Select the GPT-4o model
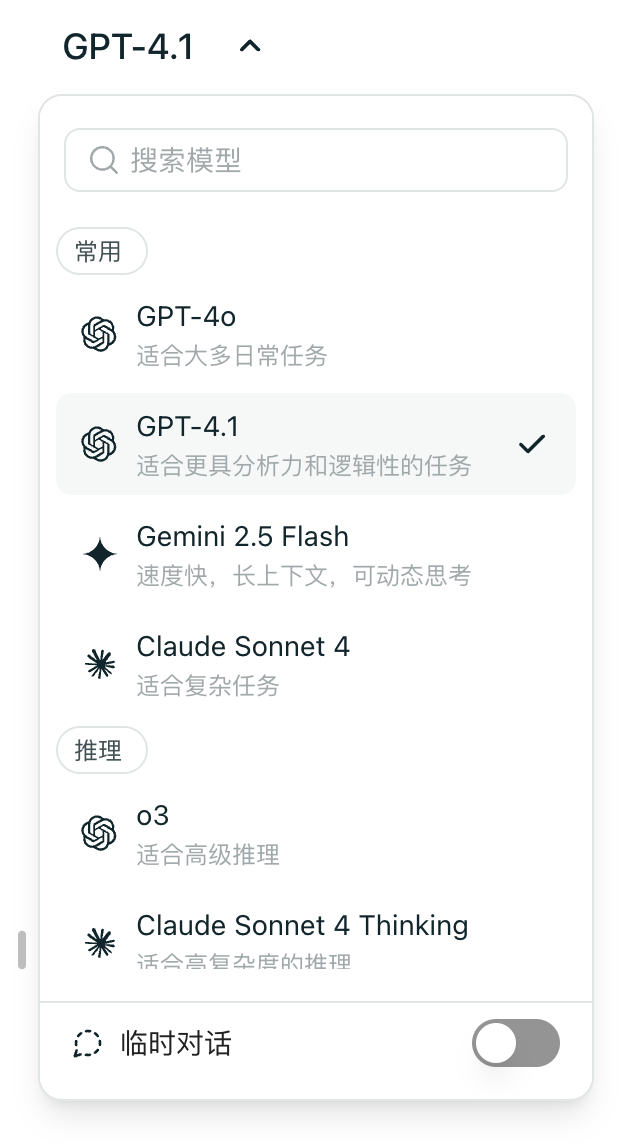This screenshot has height=1144, width=636. (316, 334)
